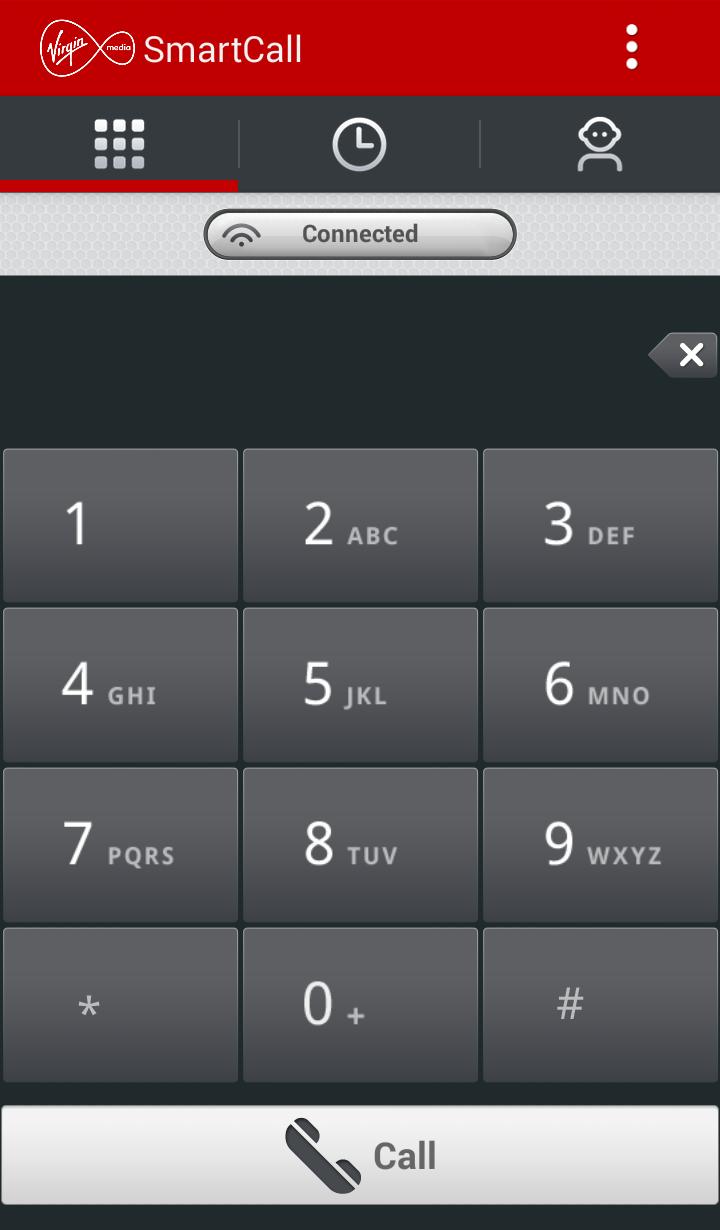Switch to the call history tab

click(359, 145)
